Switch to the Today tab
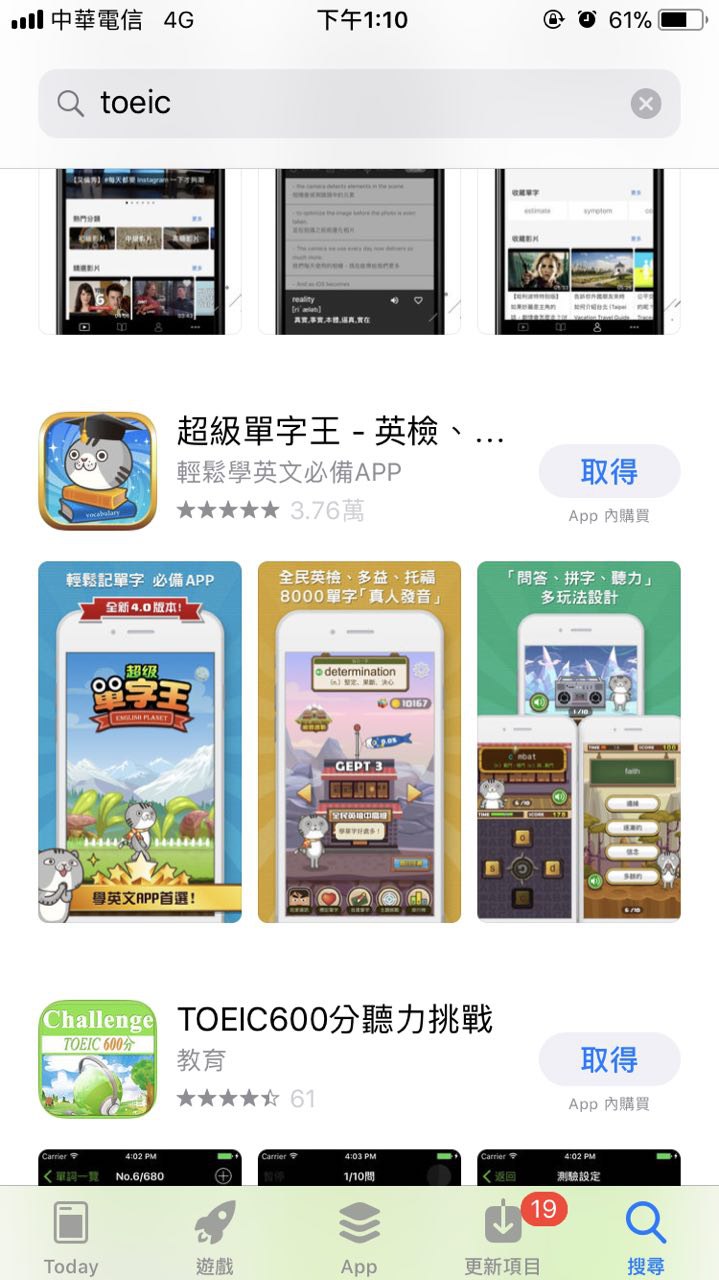This screenshot has width=719, height=1280. [x=71, y=1236]
